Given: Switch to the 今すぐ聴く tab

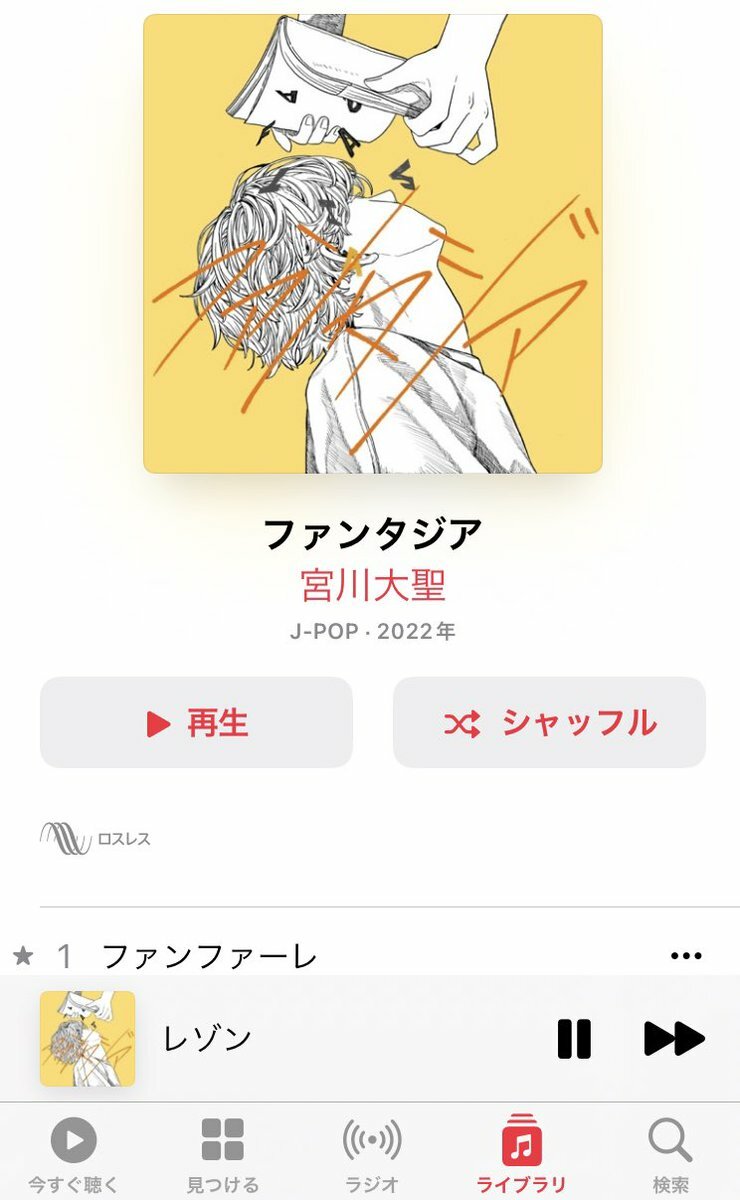Looking at the screenshot, I should [x=73, y=1153].
